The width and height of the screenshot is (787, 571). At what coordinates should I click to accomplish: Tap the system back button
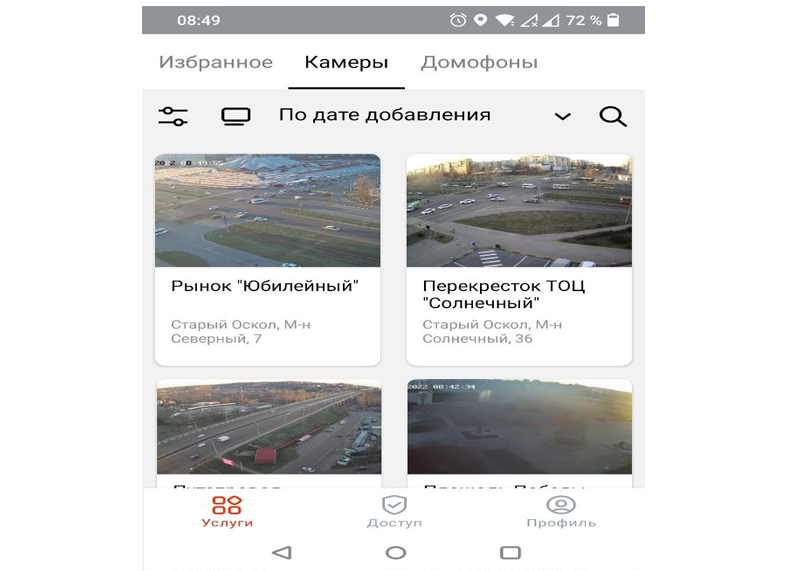point(282,552)
